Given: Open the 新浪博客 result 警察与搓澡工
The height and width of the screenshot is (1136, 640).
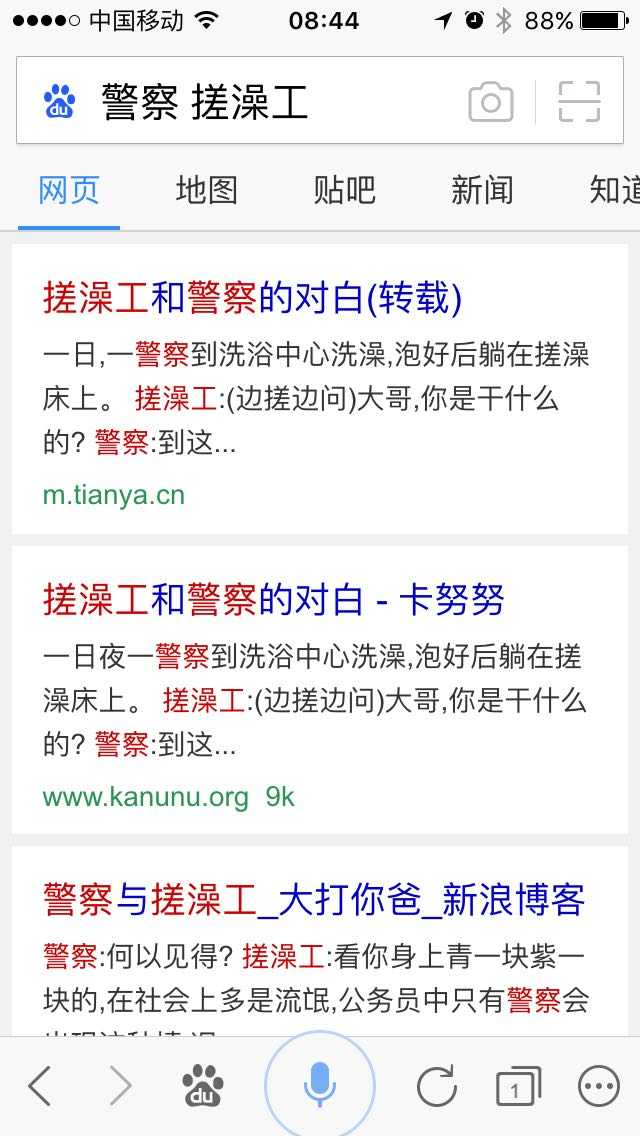Looking at the screenshot, I should tap(313, 900).
